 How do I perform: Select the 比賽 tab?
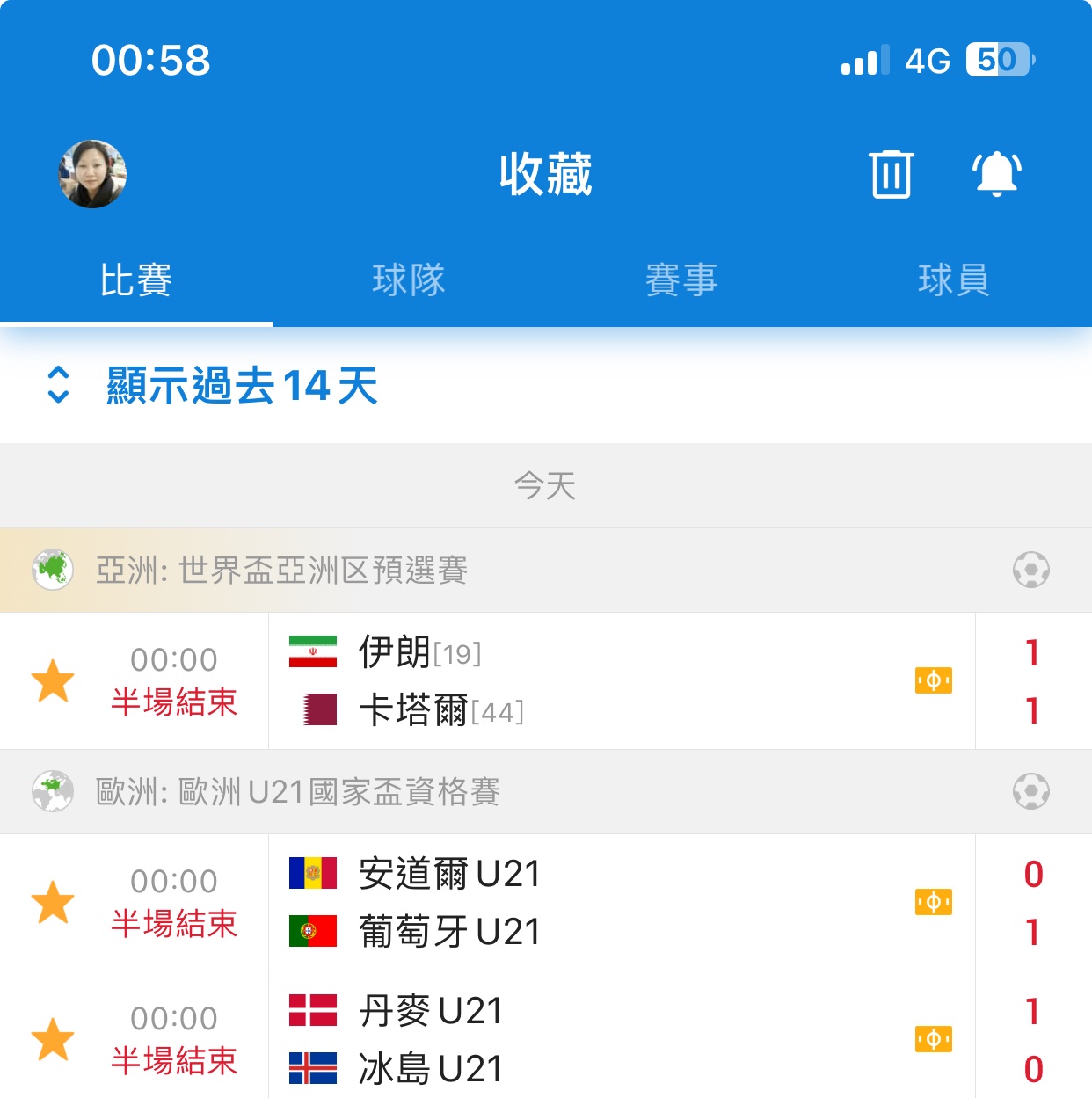point(135,280)
